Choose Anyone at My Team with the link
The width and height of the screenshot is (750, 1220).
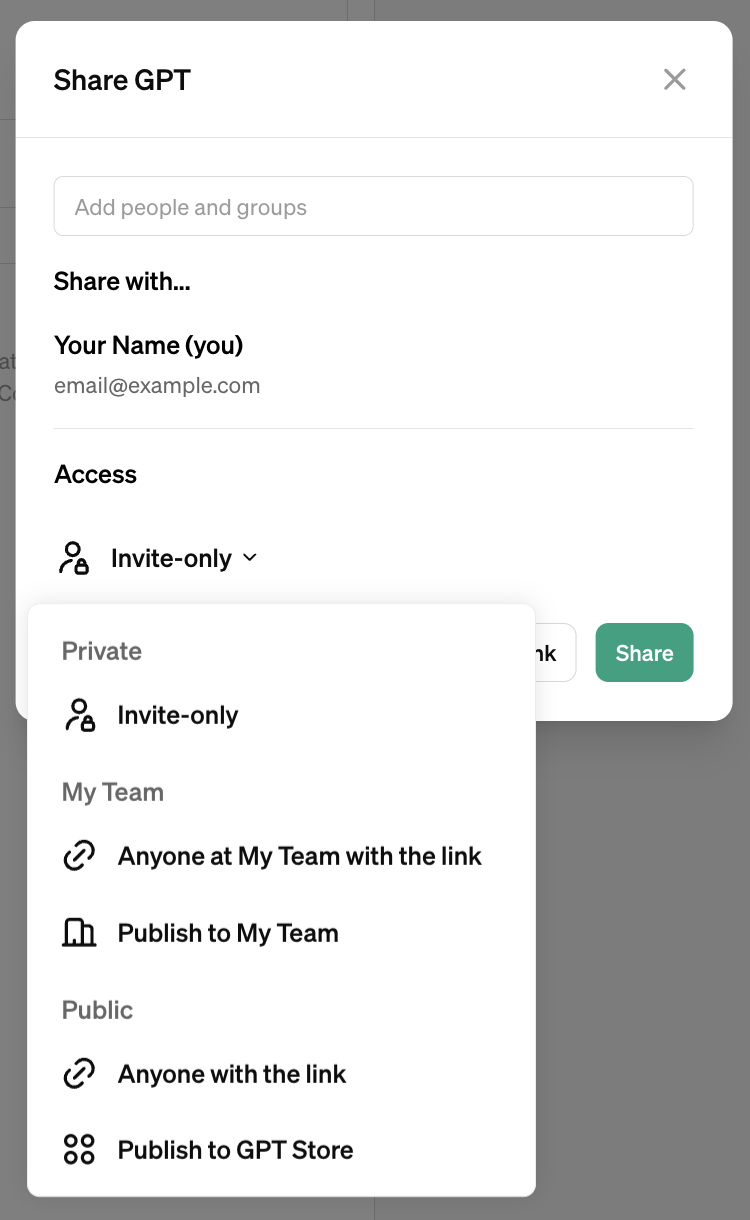tap(299, 856)
